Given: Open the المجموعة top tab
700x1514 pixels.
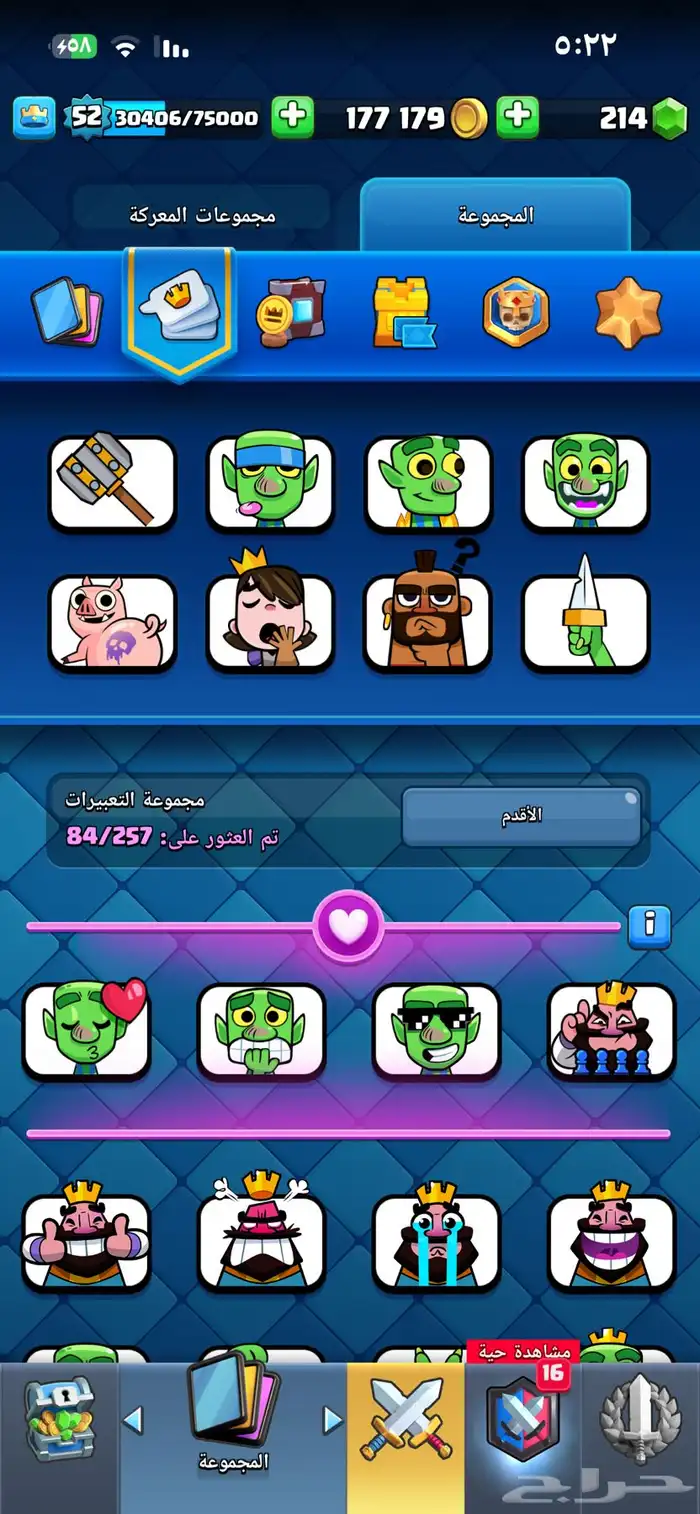Looking at the screenshot, I should 495,215.
